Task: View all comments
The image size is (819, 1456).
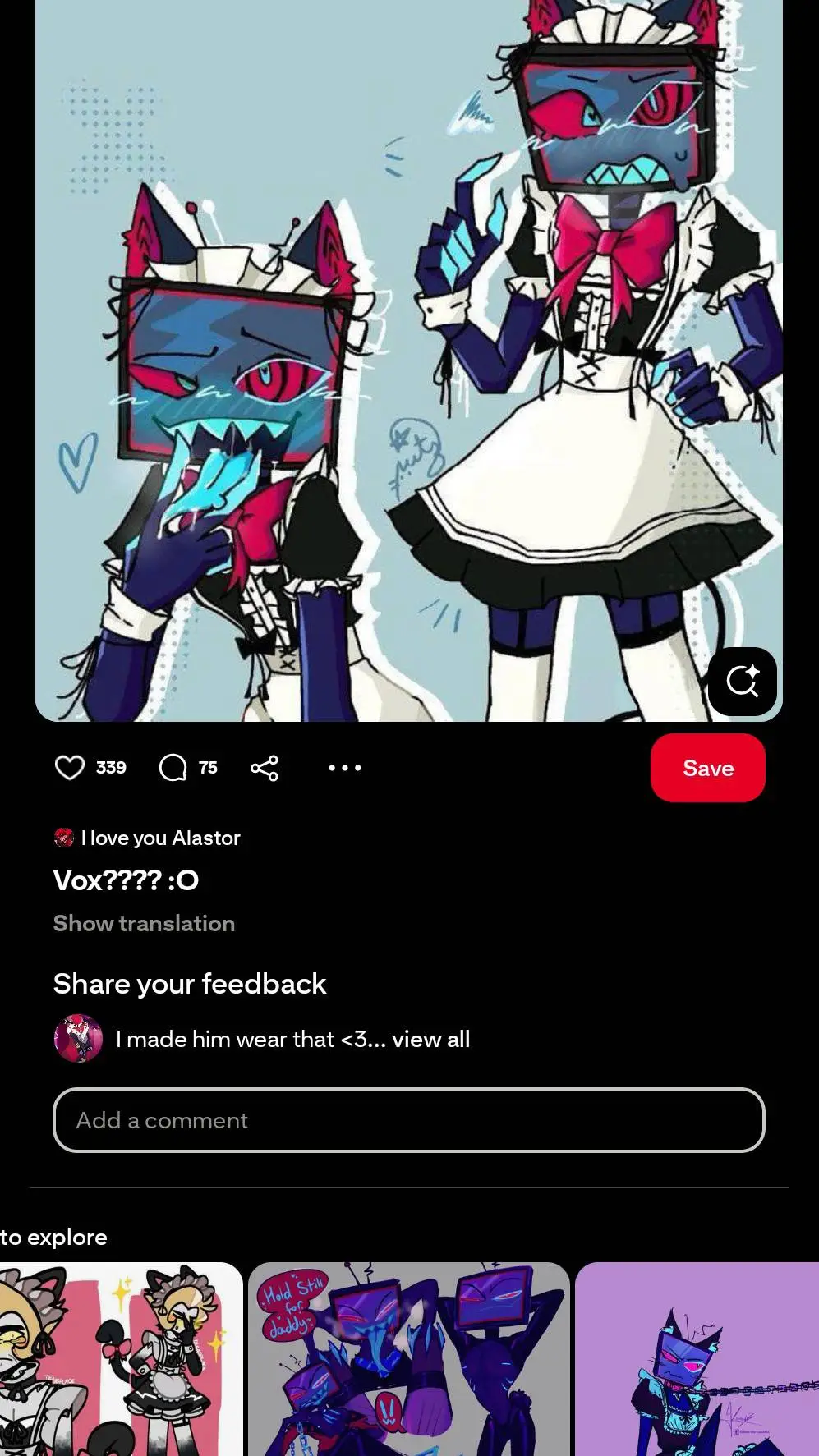Action: pos(430,1039)
